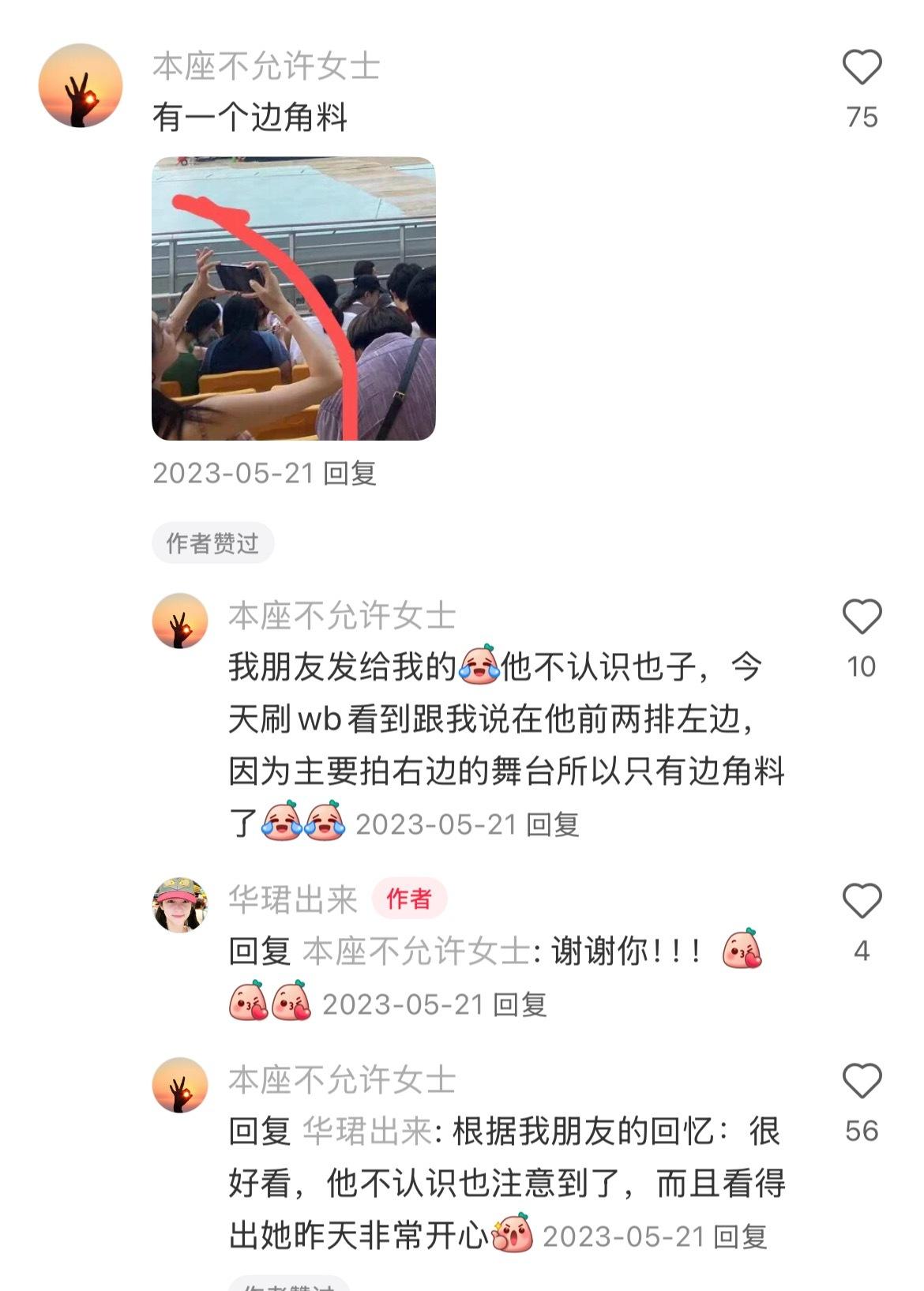Open username 华珺出来 next to the author badge
This screenshot has width=924, height=1291.
click(x=293, y=899)
